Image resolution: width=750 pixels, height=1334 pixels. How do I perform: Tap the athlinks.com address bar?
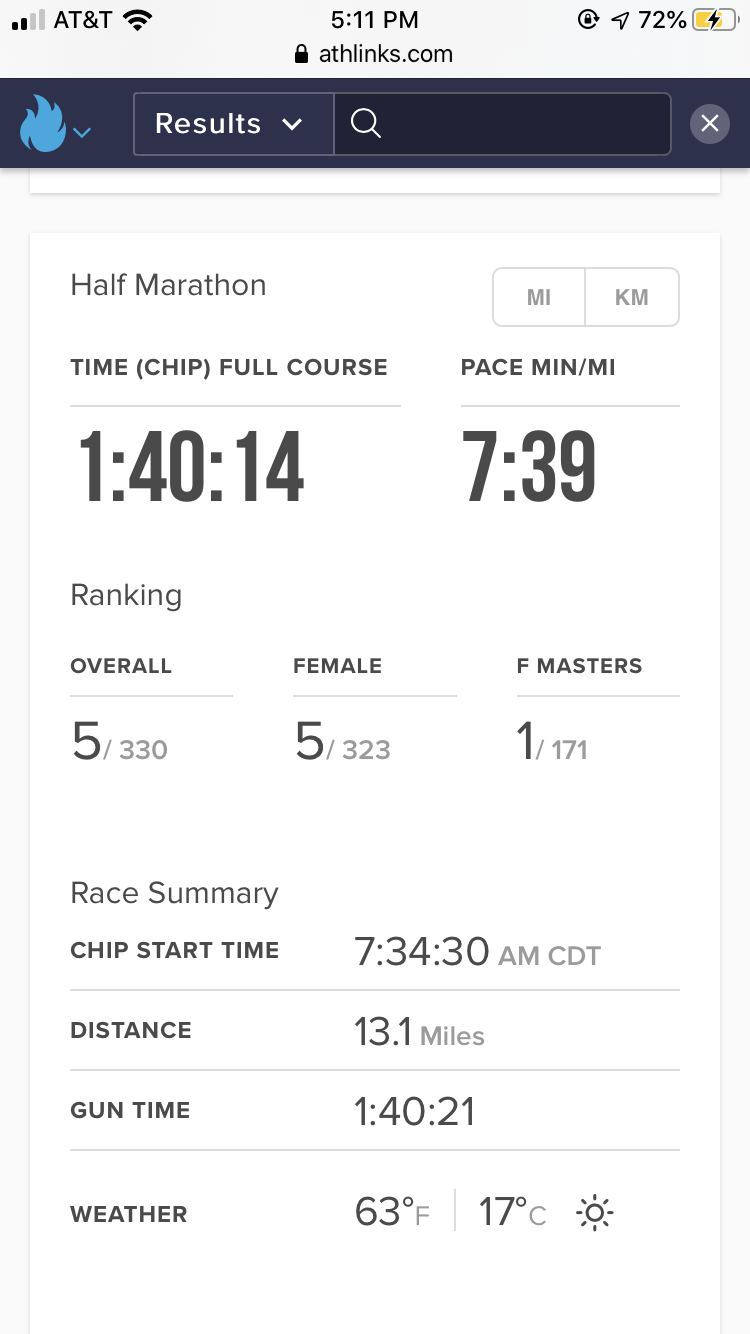(374, 54)
